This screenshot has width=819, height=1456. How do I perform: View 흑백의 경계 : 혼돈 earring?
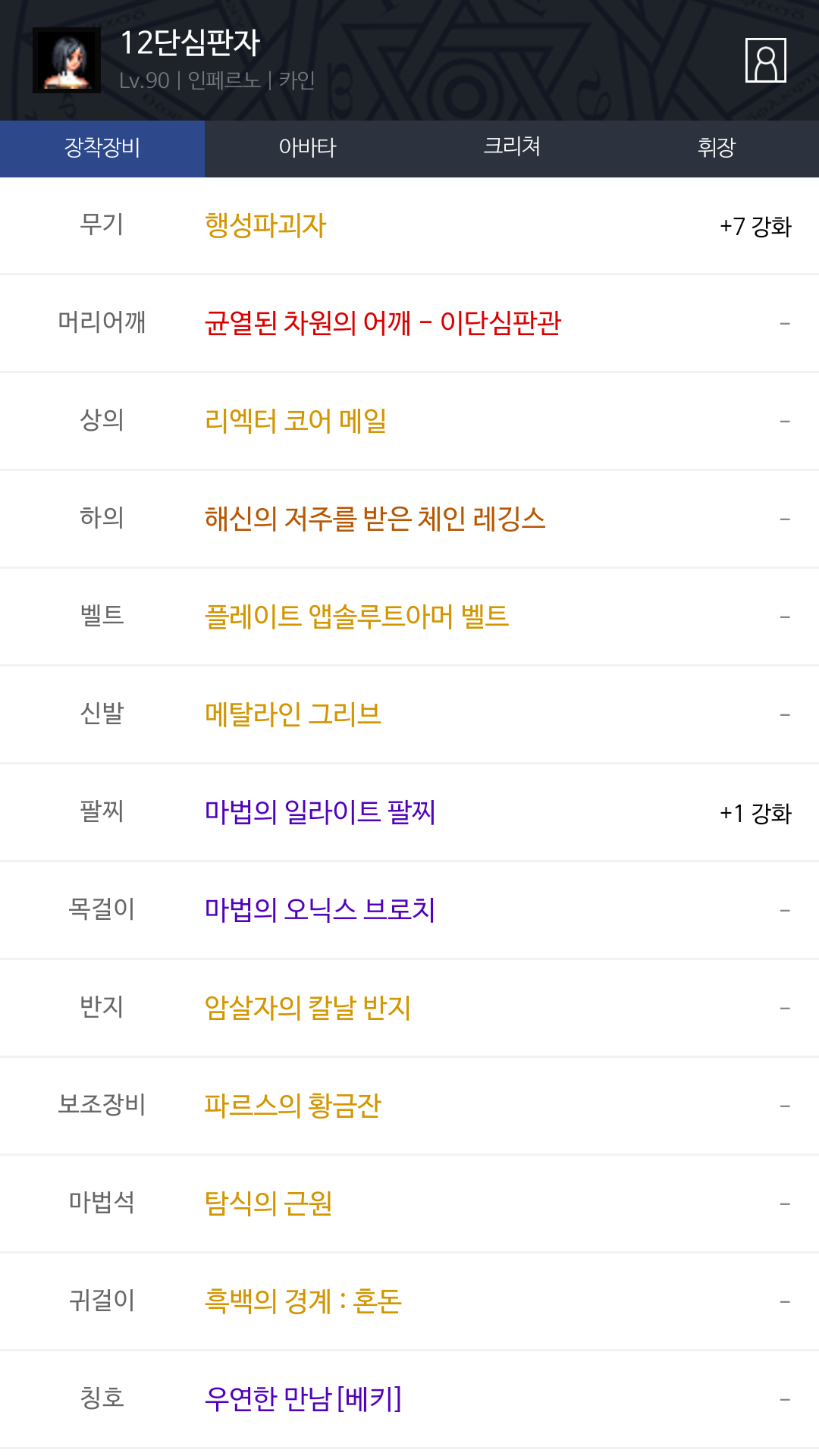[x=303, y=1302]
